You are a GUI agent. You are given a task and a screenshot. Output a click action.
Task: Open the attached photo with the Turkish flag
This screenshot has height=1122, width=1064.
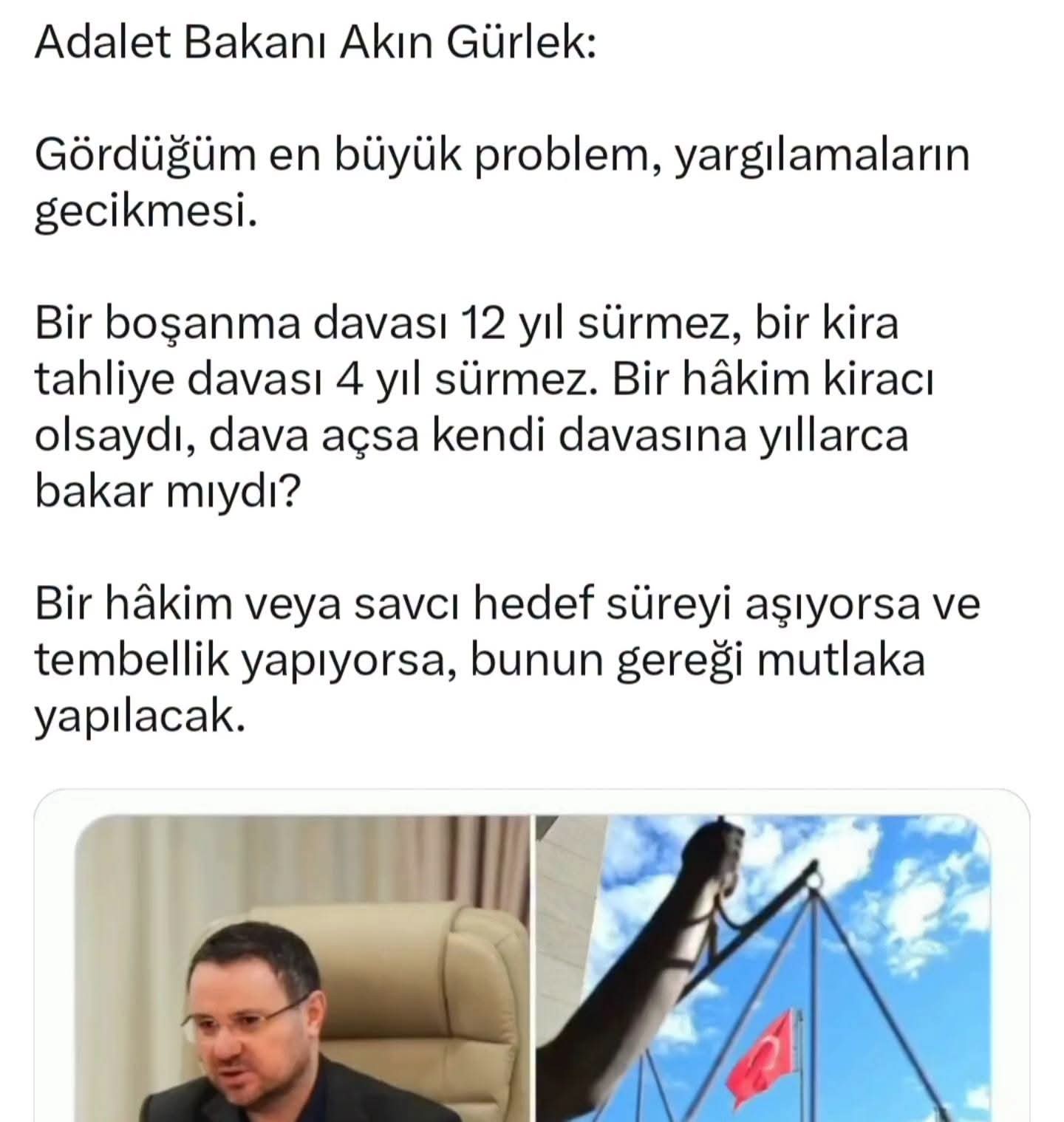coord(763,968)
